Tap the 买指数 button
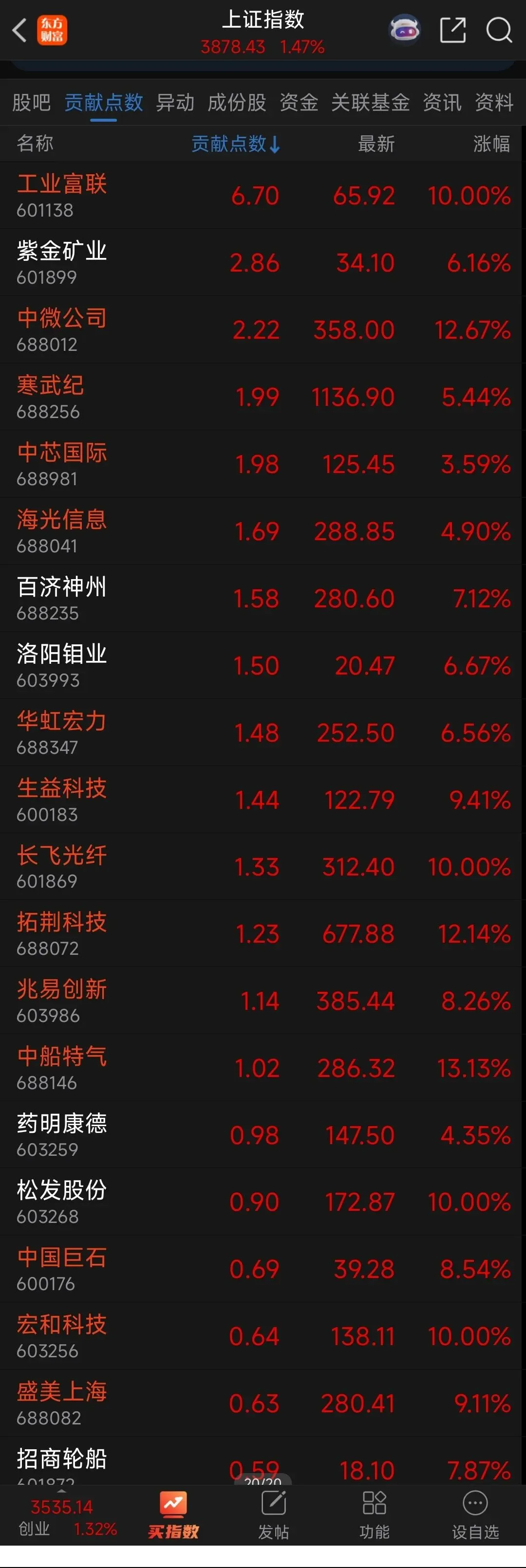This screenshot has height=1568, width=526. (x=173, y=1515)
